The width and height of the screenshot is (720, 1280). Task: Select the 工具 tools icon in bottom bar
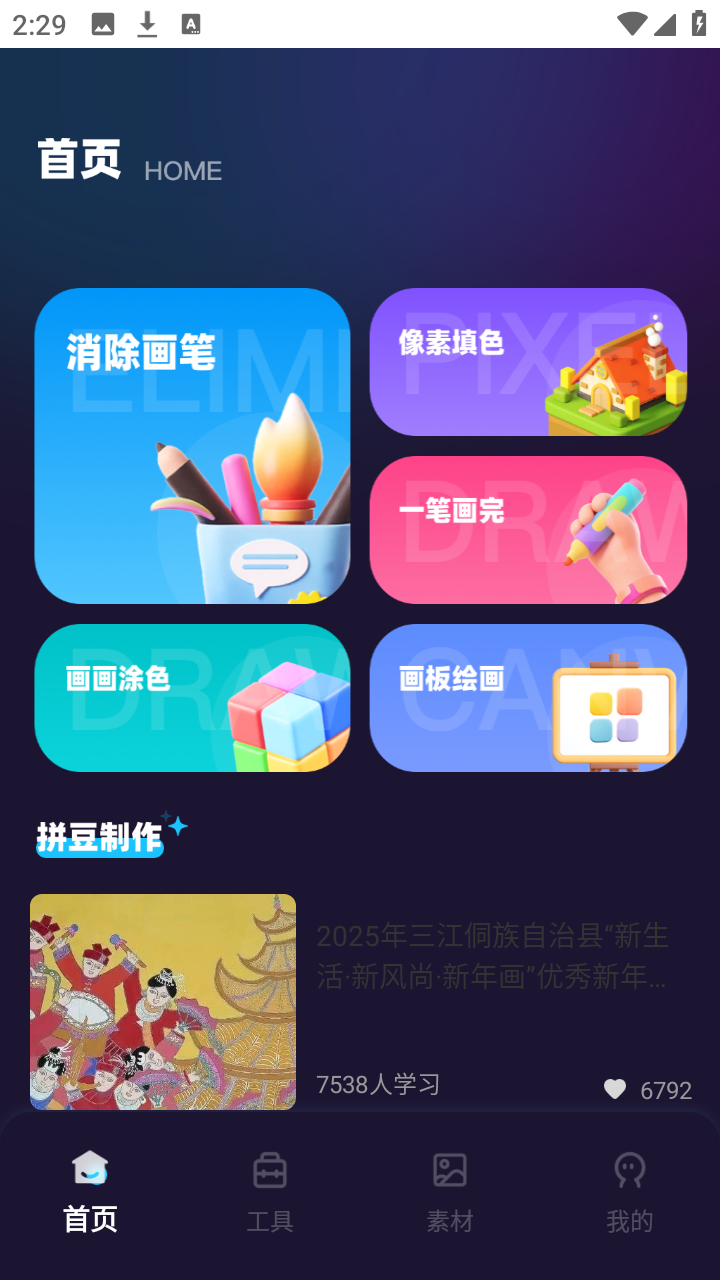pyautogui.click(x=269, y=1169)
